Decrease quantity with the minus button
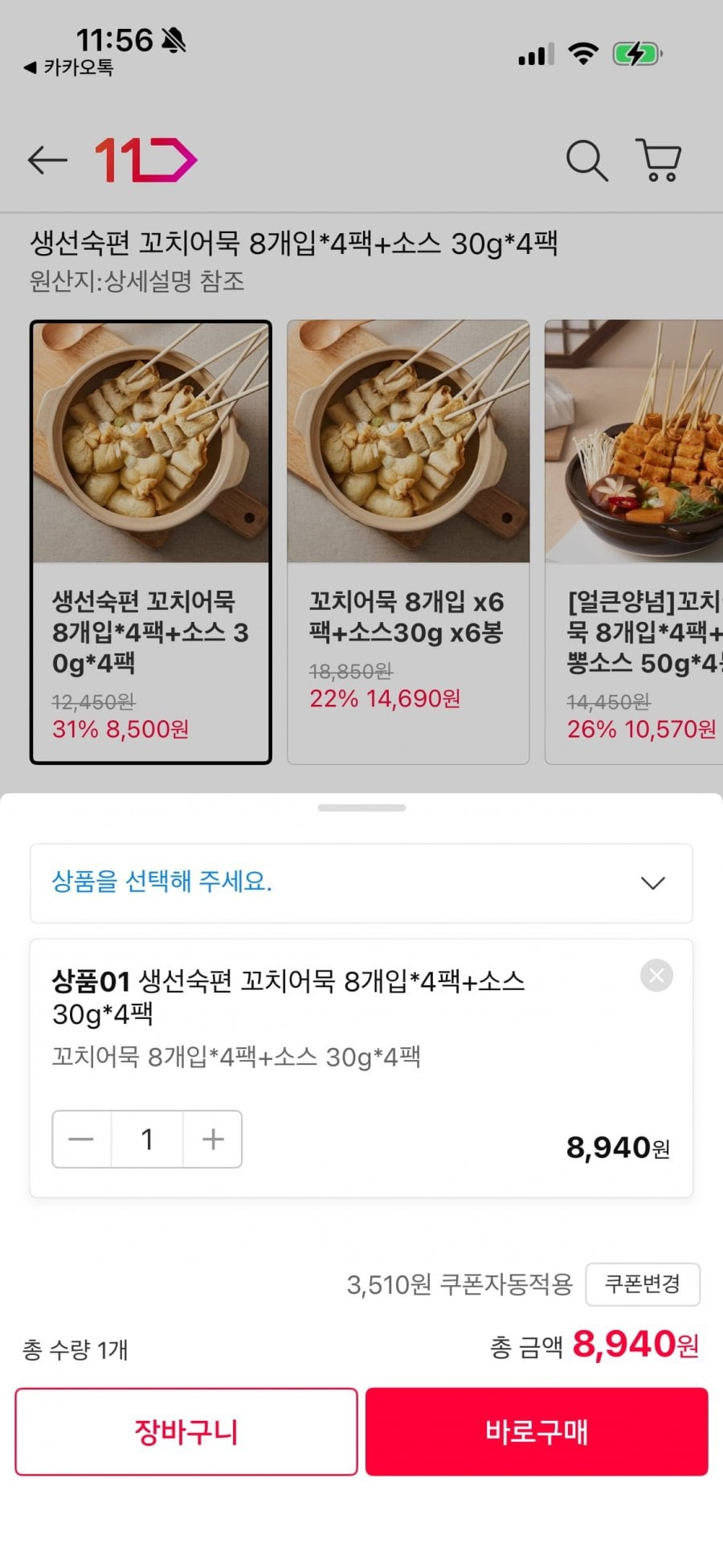Viewport: 723px width, 1568px height. click(x=81, y=1139)
